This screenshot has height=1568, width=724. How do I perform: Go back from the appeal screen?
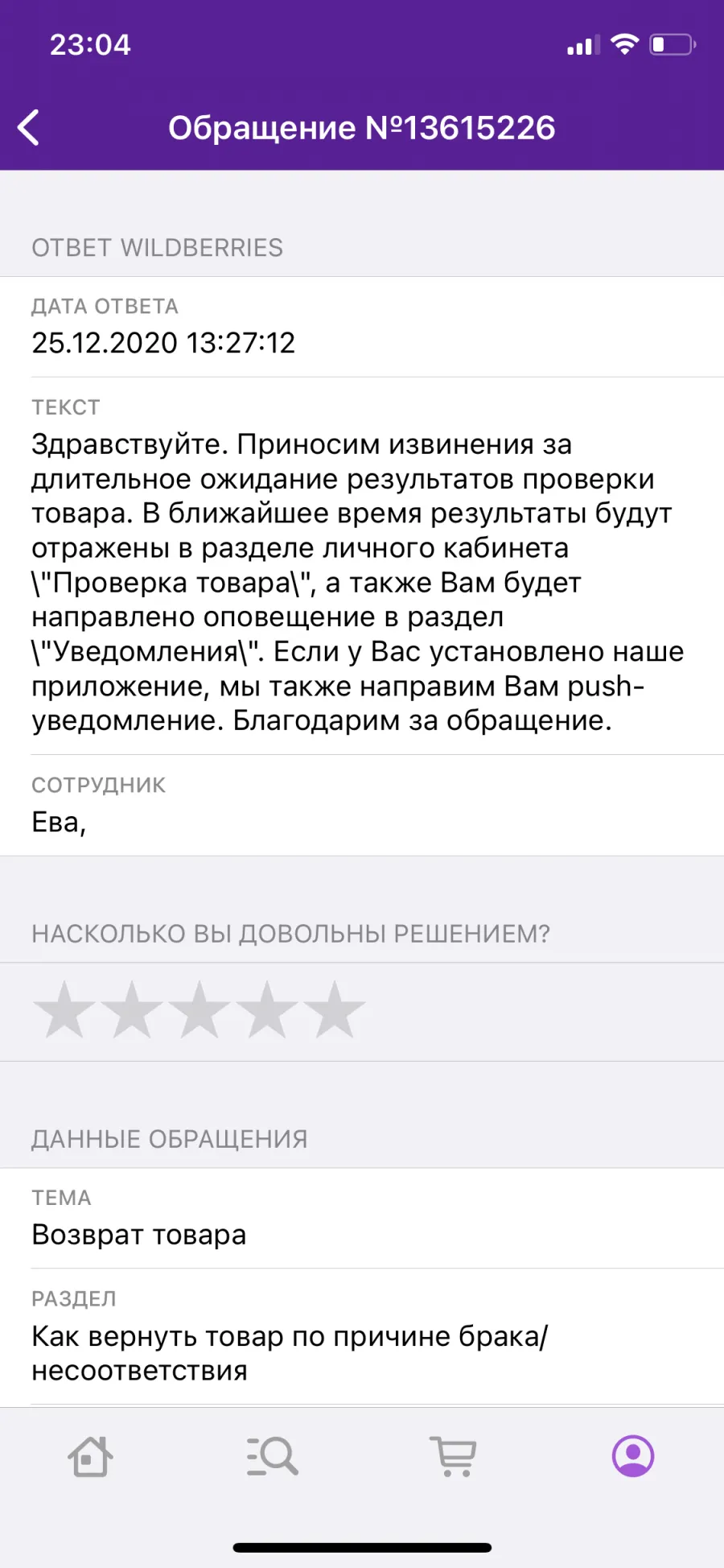point(29,128)
